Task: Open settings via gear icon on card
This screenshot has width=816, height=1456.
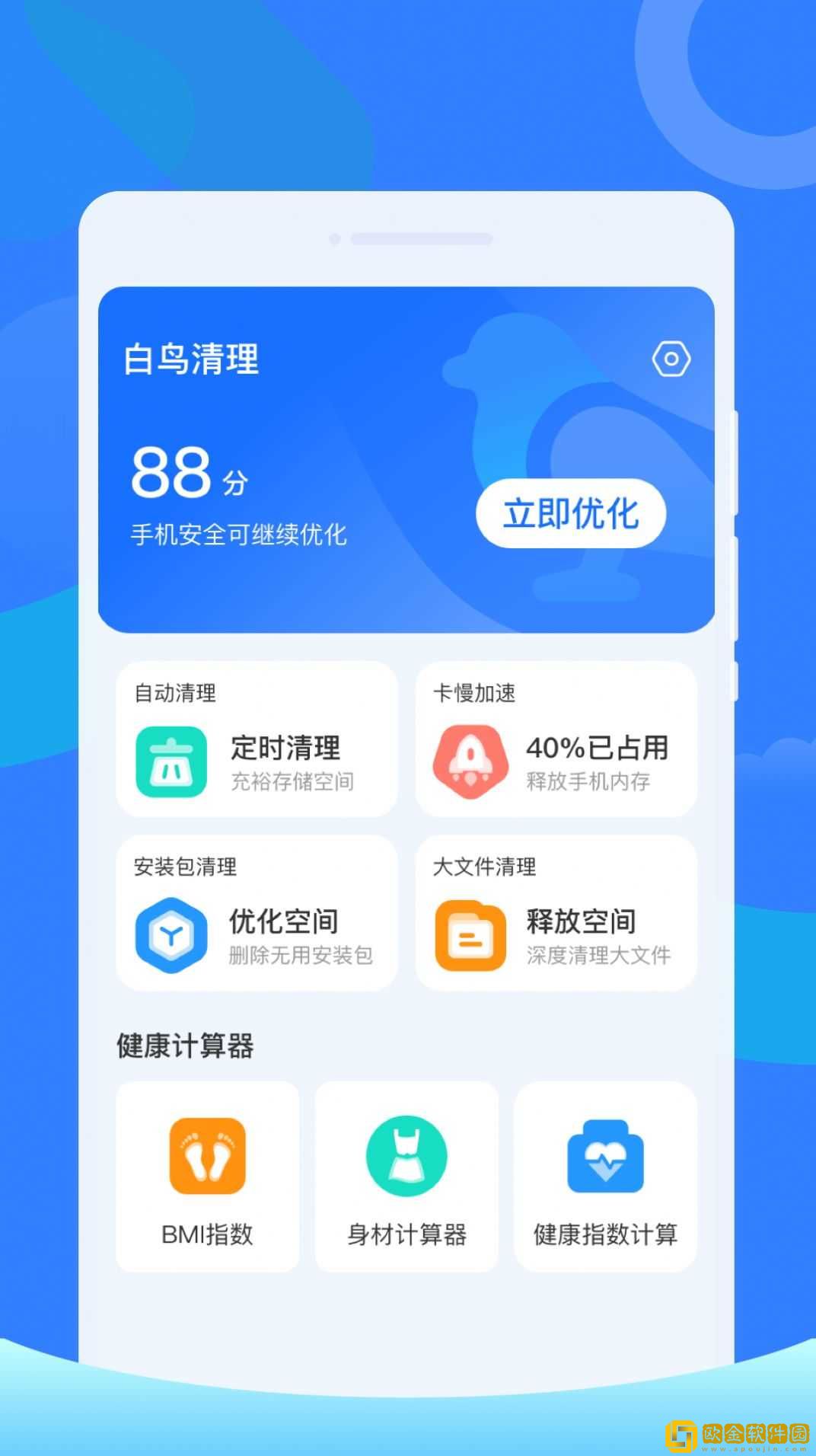Action: (671, 359)
